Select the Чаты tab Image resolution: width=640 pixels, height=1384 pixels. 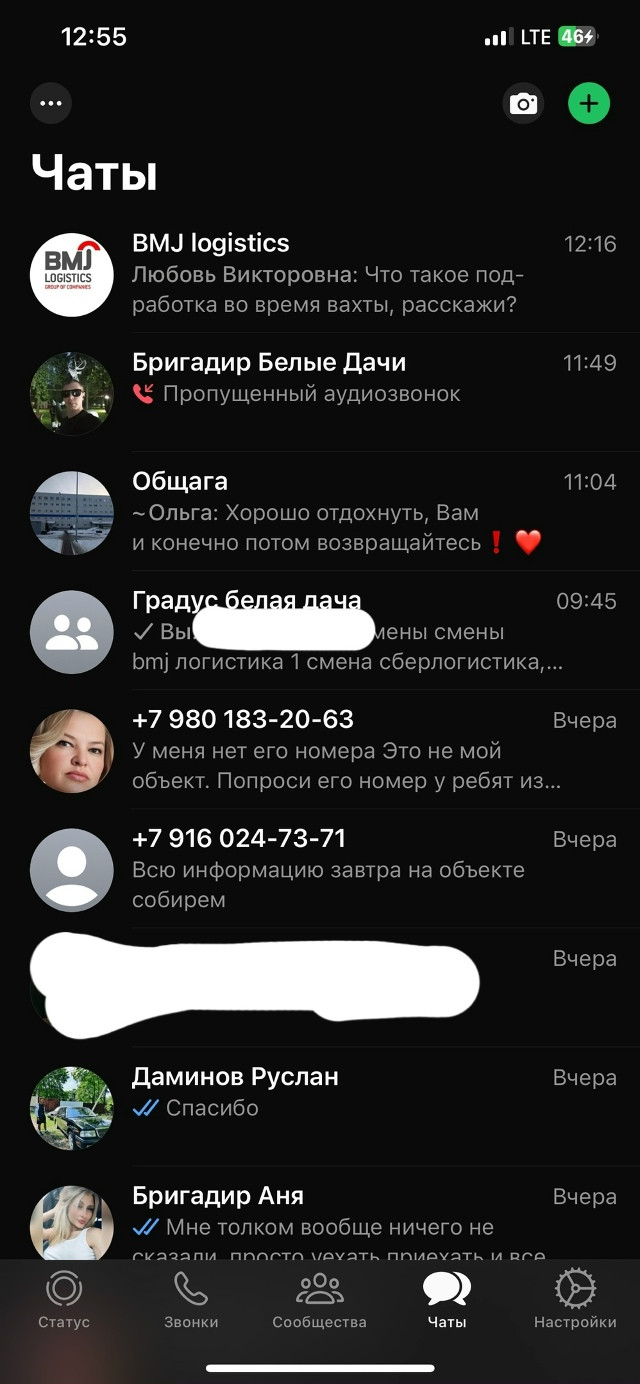[x=447, y=1300]
